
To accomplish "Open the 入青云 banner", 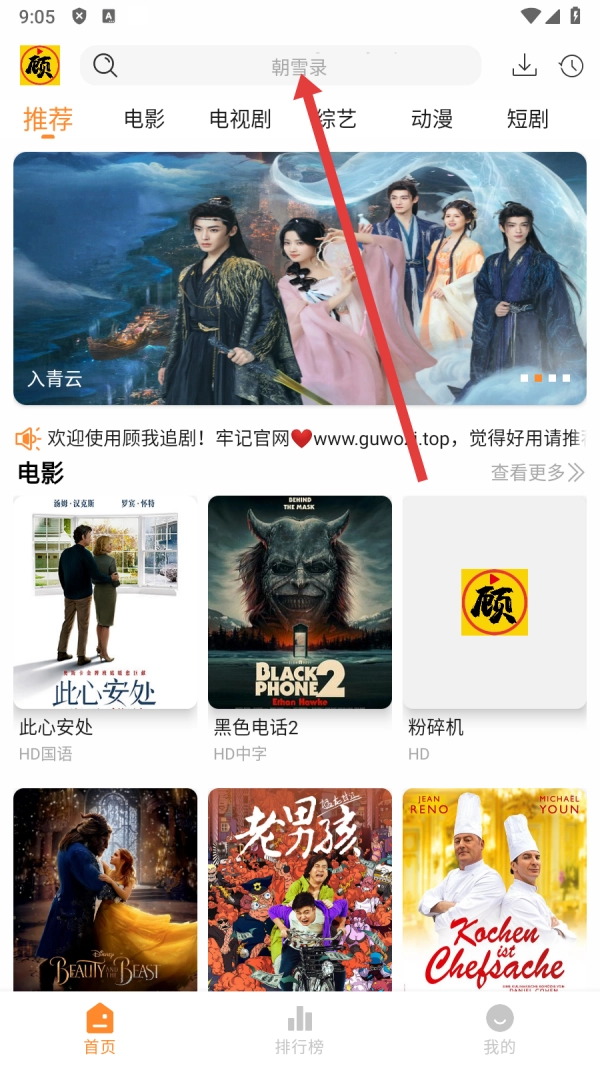I will pos(300,278).
